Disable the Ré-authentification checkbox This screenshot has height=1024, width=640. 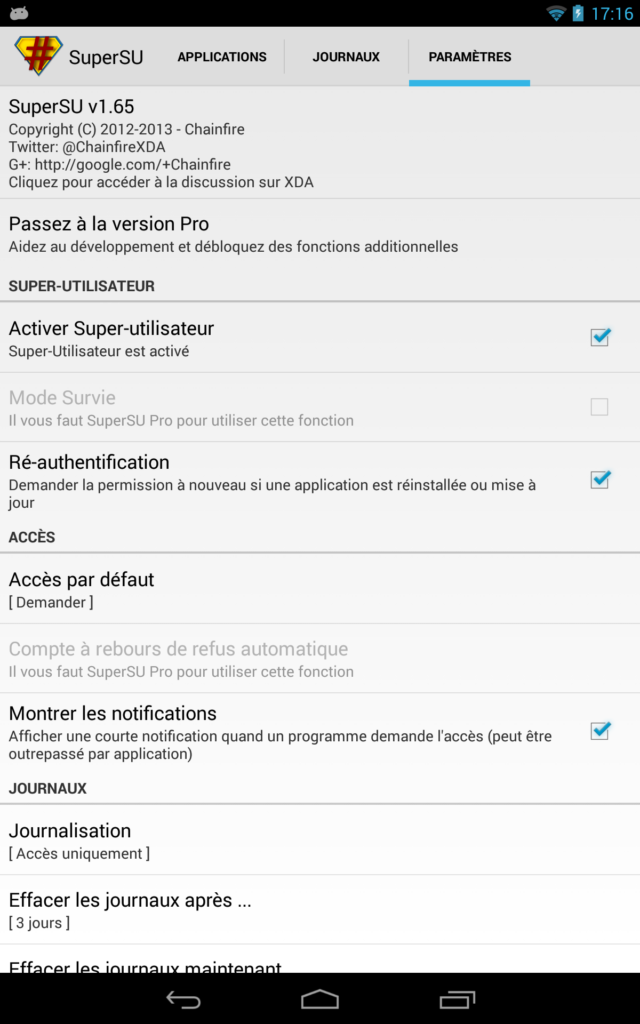coord(600,480)
